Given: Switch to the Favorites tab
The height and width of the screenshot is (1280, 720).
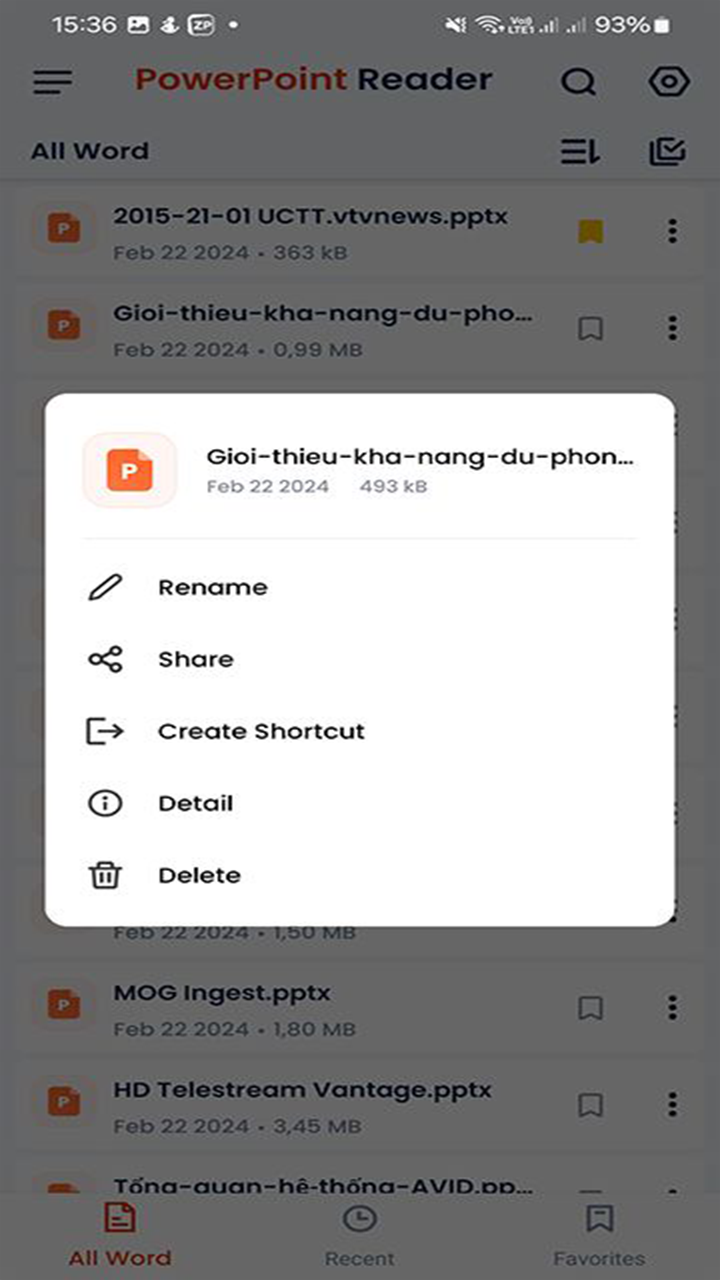Looking at the screenshot, I should point(599,1236).
